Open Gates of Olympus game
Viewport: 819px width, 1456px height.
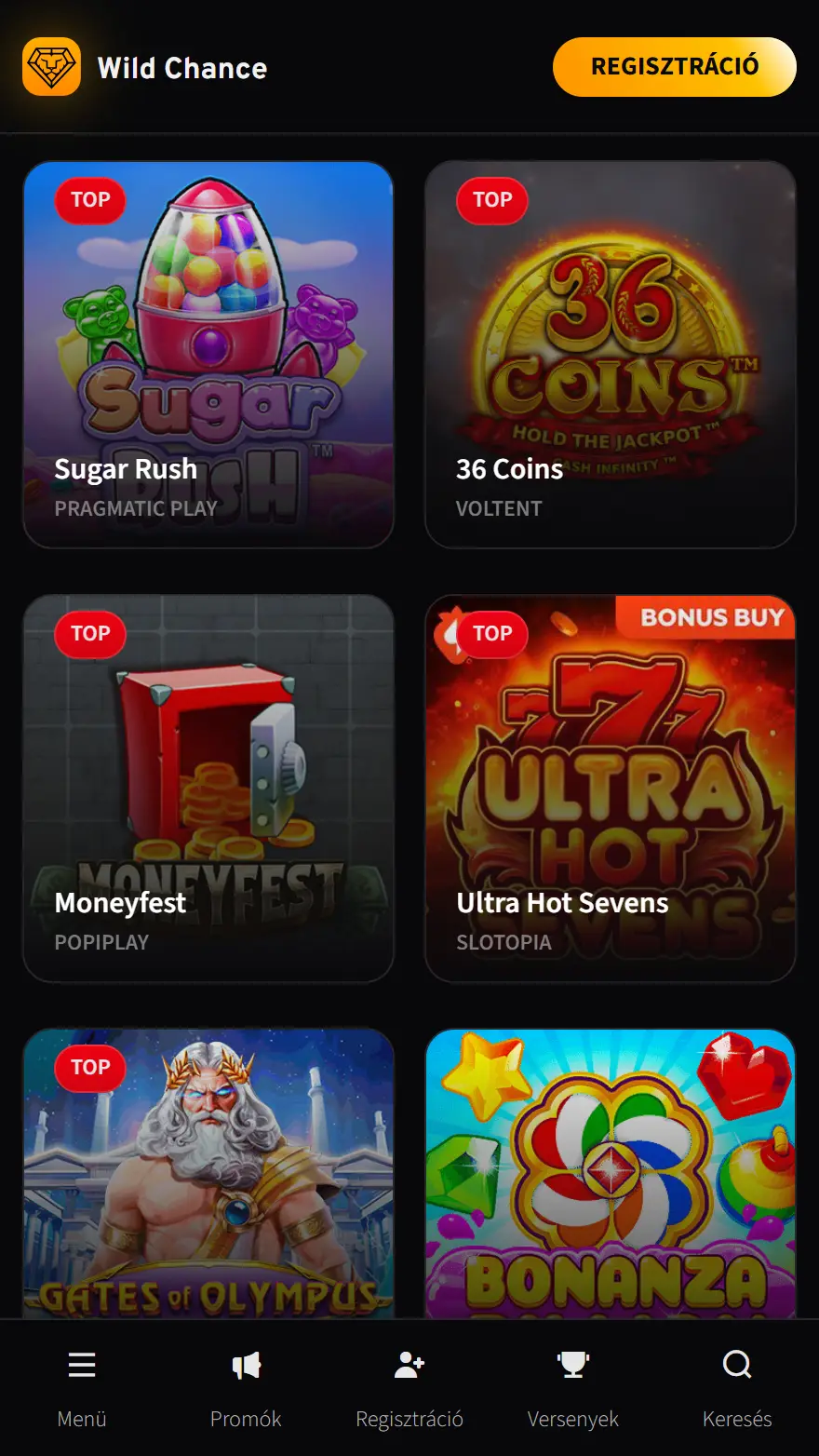point(208,1173)
